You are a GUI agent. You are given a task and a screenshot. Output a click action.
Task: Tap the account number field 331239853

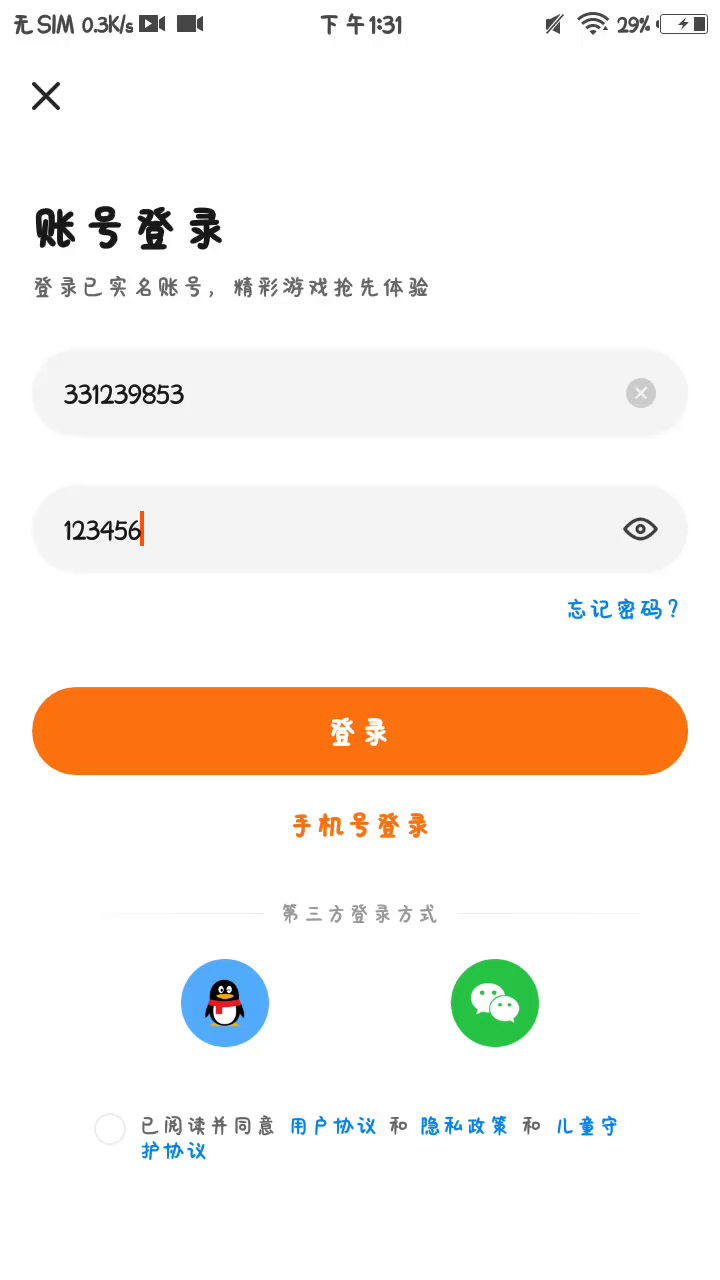(x=330, y=394)
